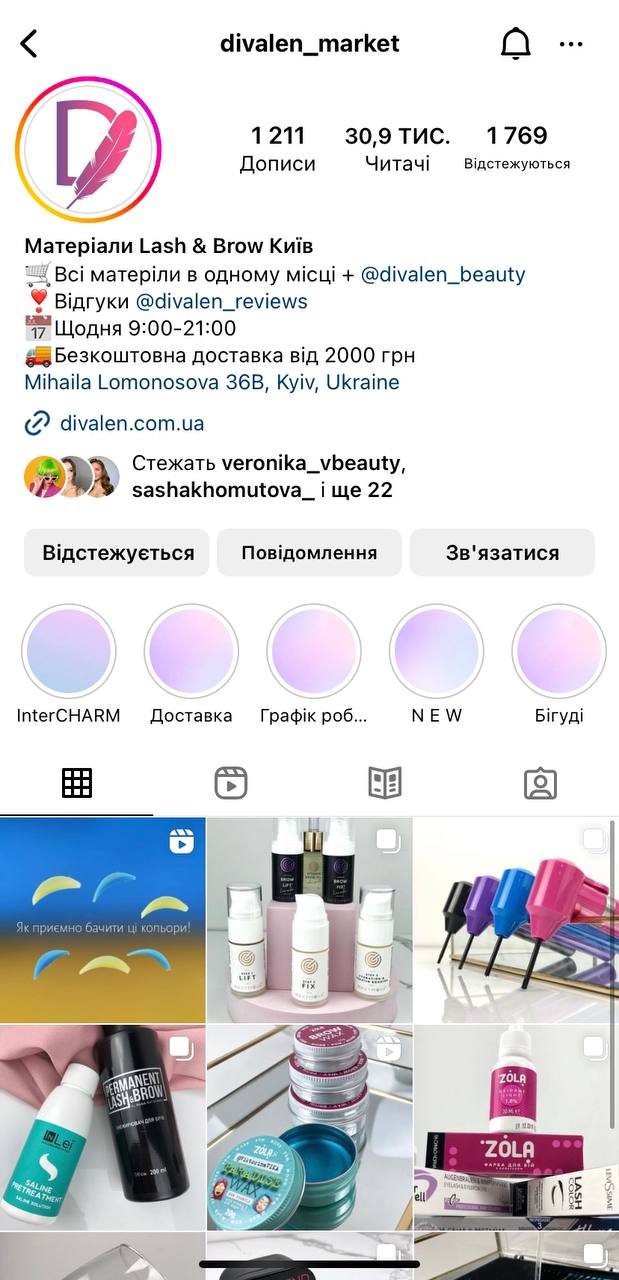Image resolution: width=619 pixels, height=1280 pixels.
Task: Tap the Відстежується following button
Action: pos(117,553)
